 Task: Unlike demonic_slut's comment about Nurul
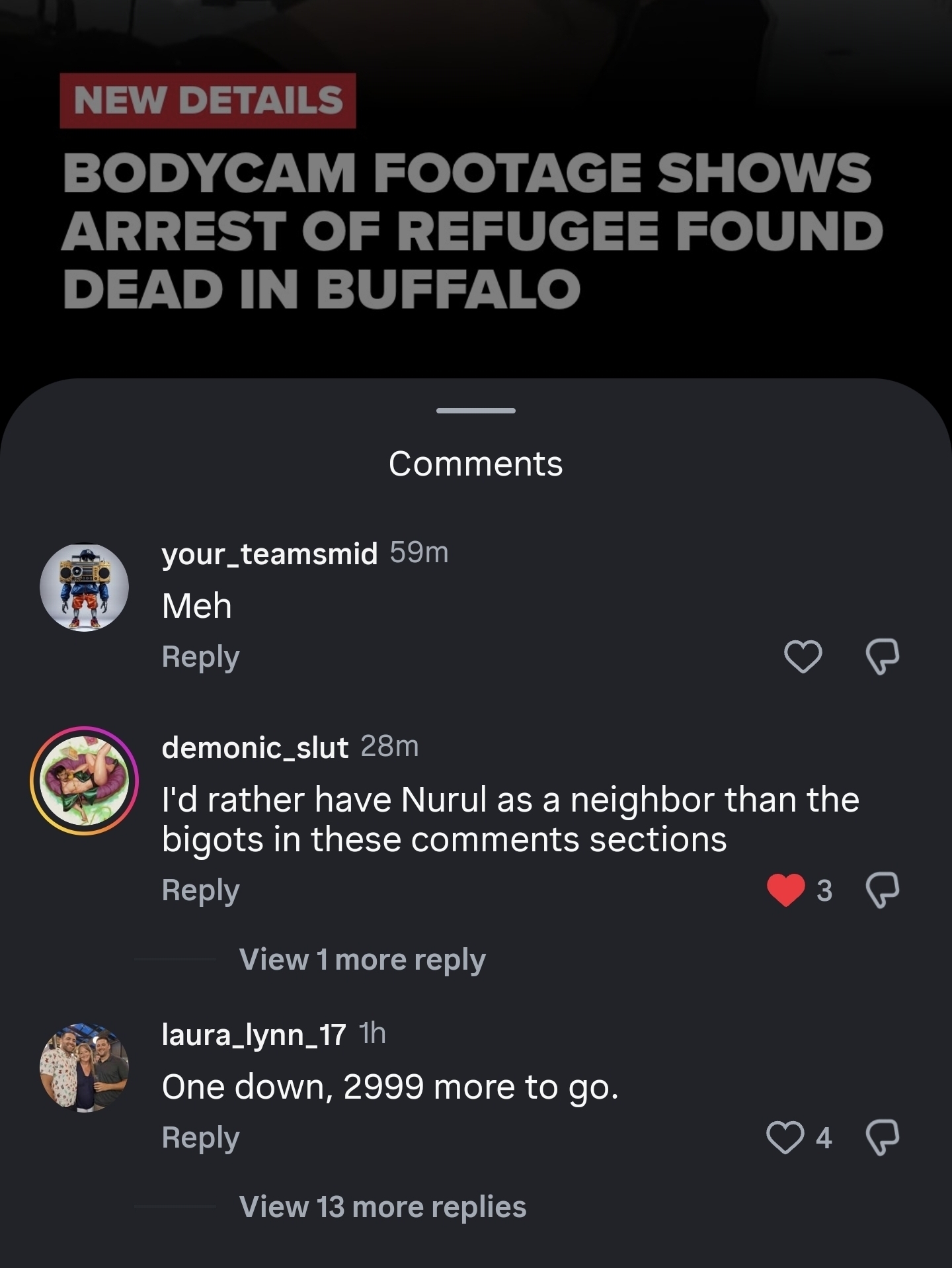pos(785,890)
